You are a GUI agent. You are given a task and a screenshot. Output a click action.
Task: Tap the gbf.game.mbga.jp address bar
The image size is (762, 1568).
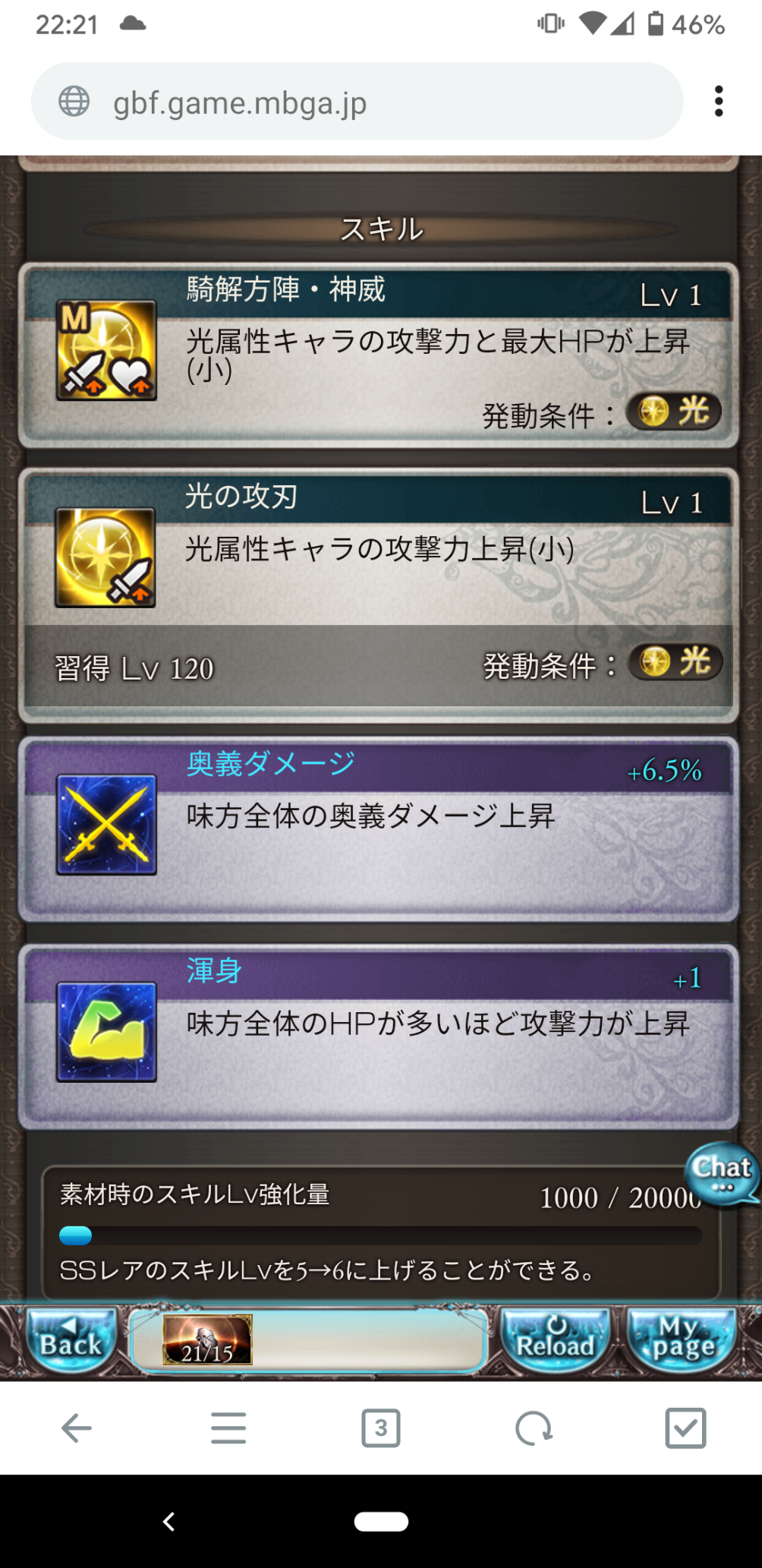357,102
